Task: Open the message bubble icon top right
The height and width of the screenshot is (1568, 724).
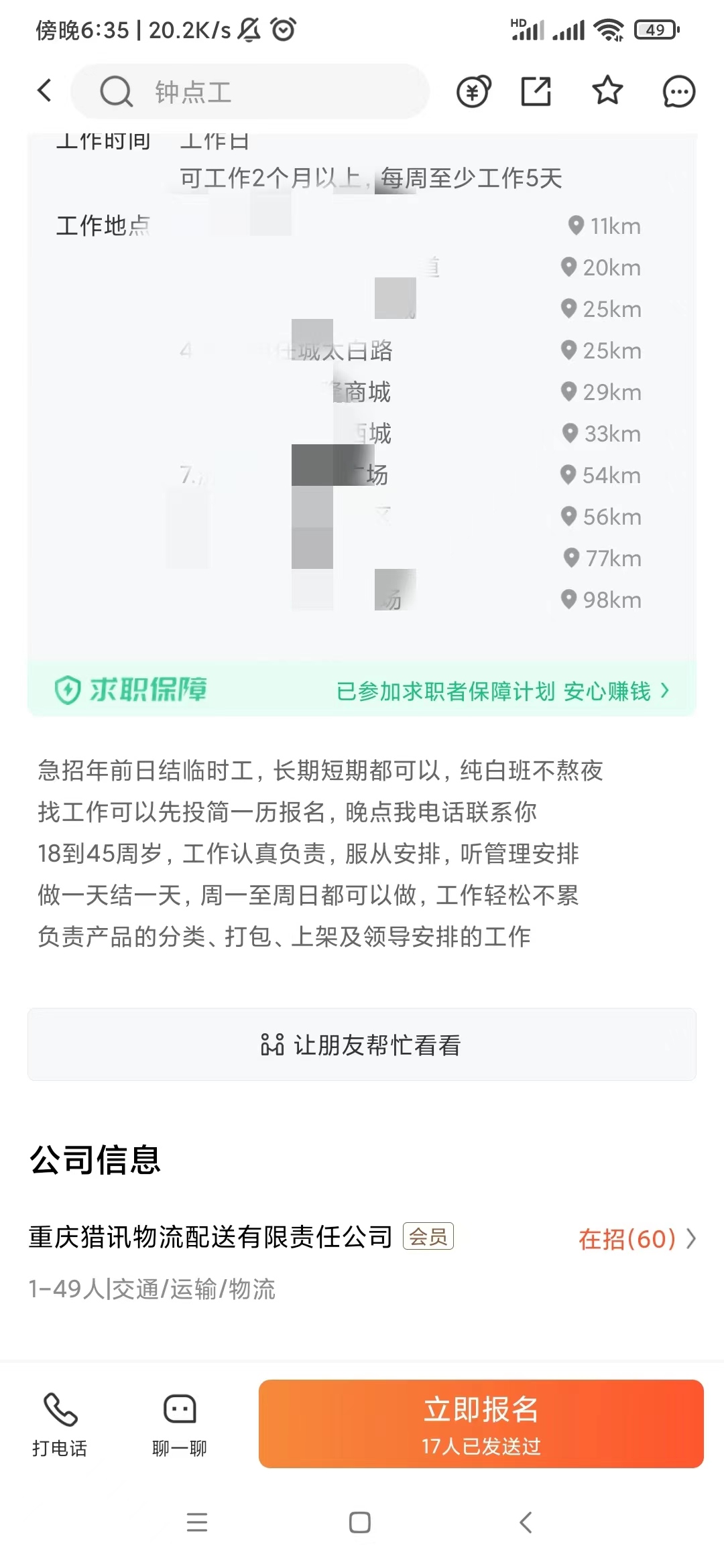Action: tap(677, 92)
